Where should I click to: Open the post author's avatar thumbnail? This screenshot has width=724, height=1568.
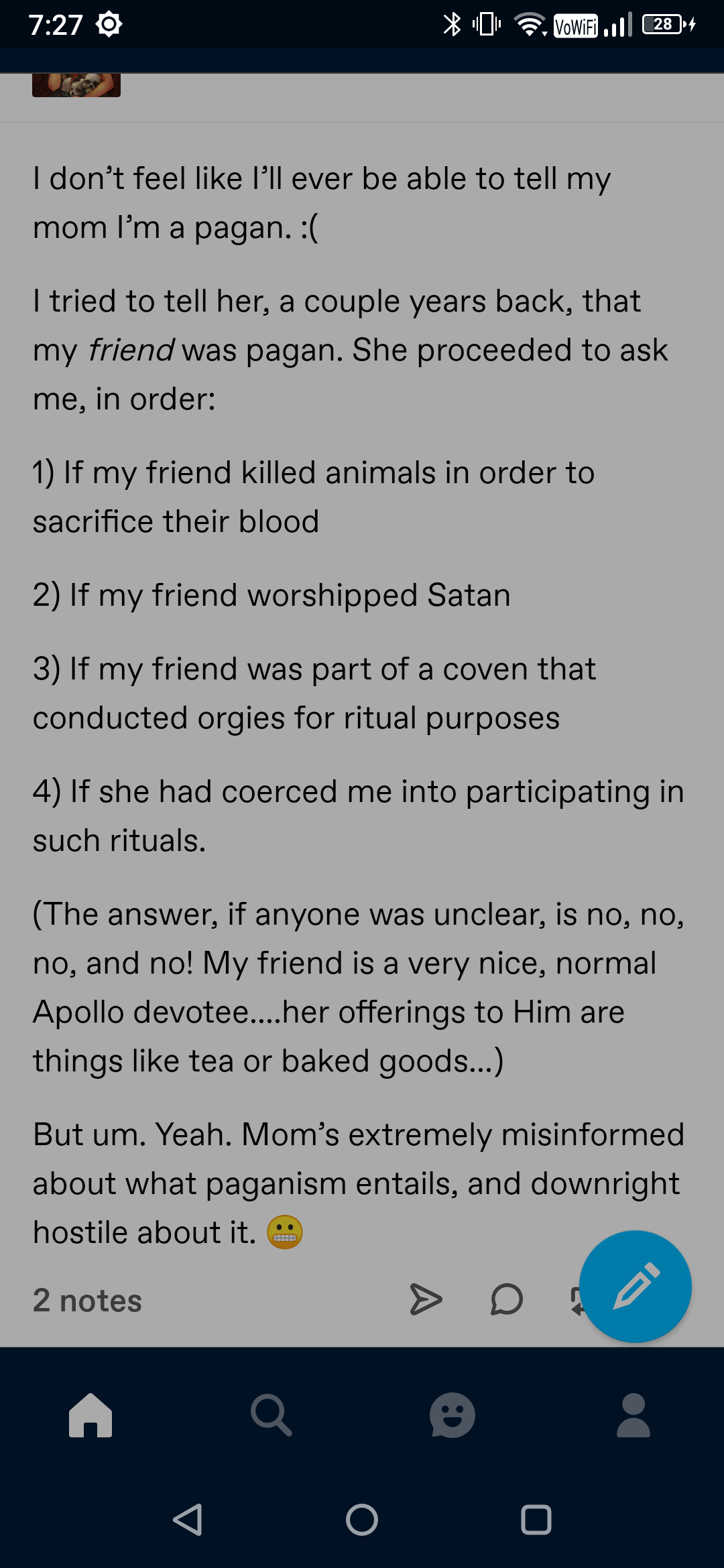tap(76, 84)
